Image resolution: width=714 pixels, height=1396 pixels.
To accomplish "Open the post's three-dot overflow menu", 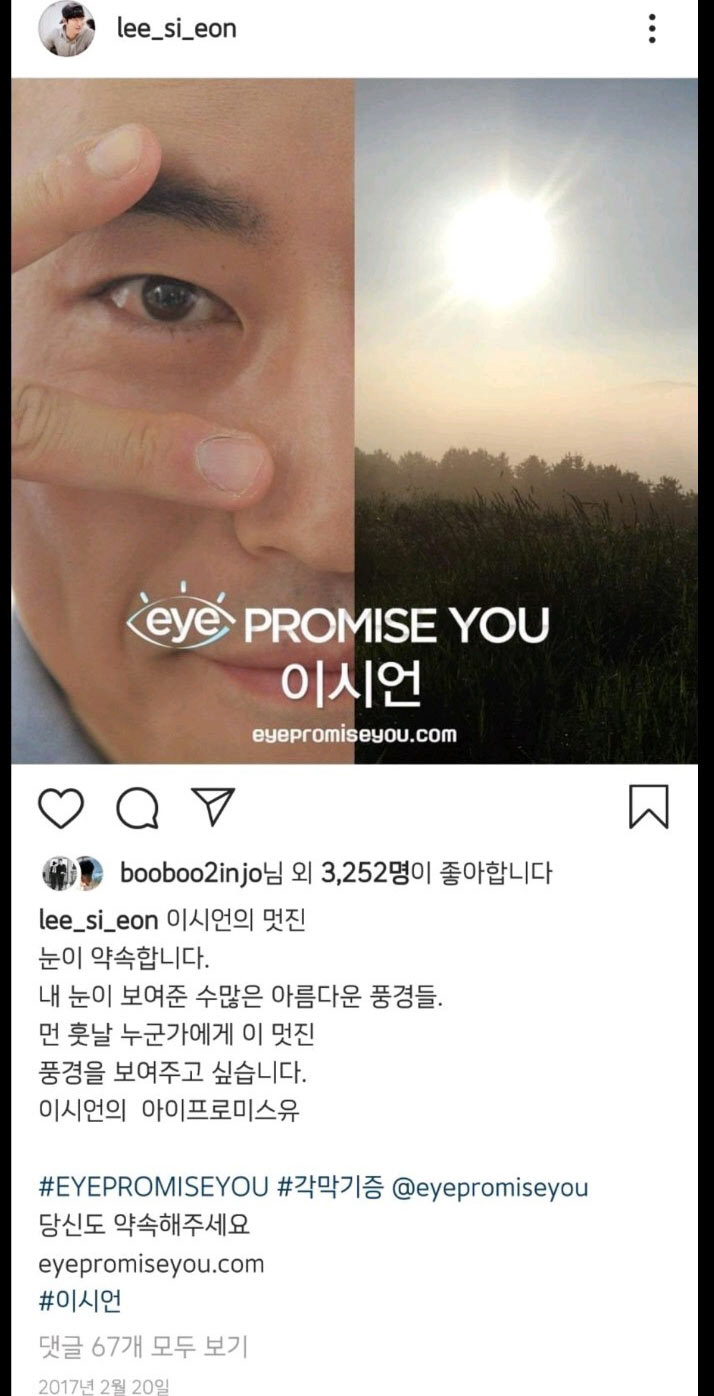I will tap(652, 29).
